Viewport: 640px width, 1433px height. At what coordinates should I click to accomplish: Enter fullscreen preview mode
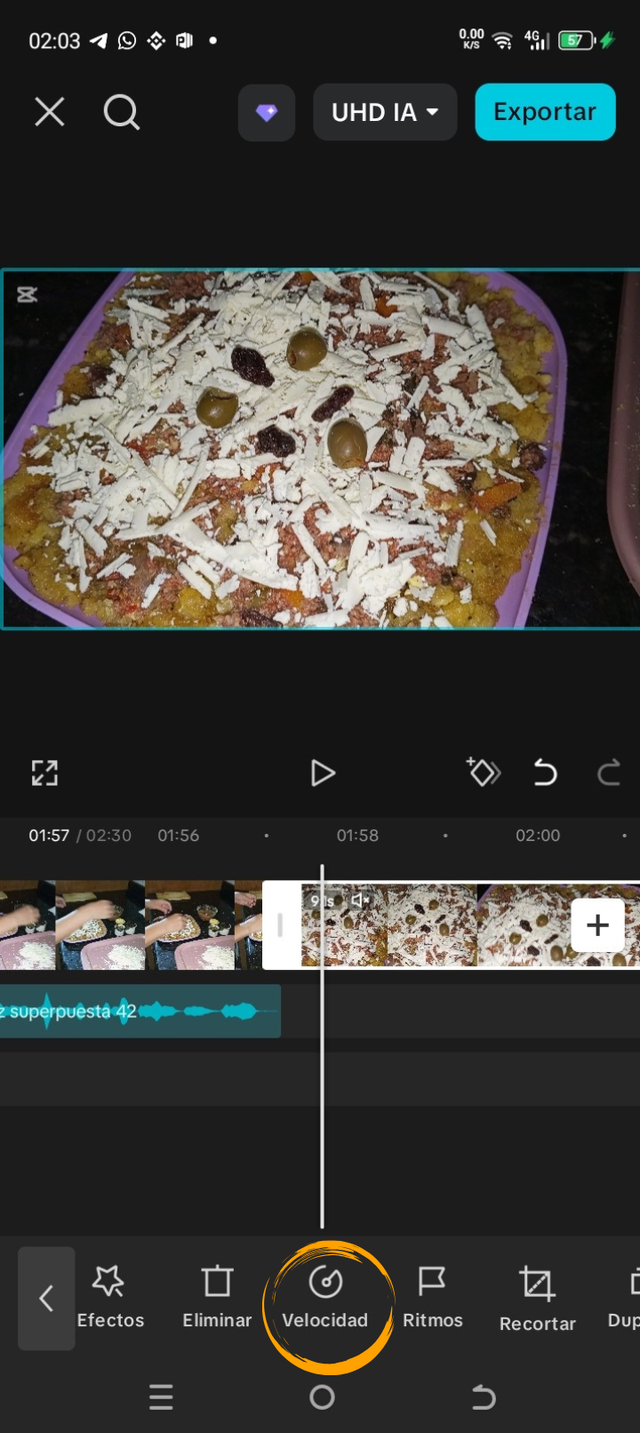(45, 773)
